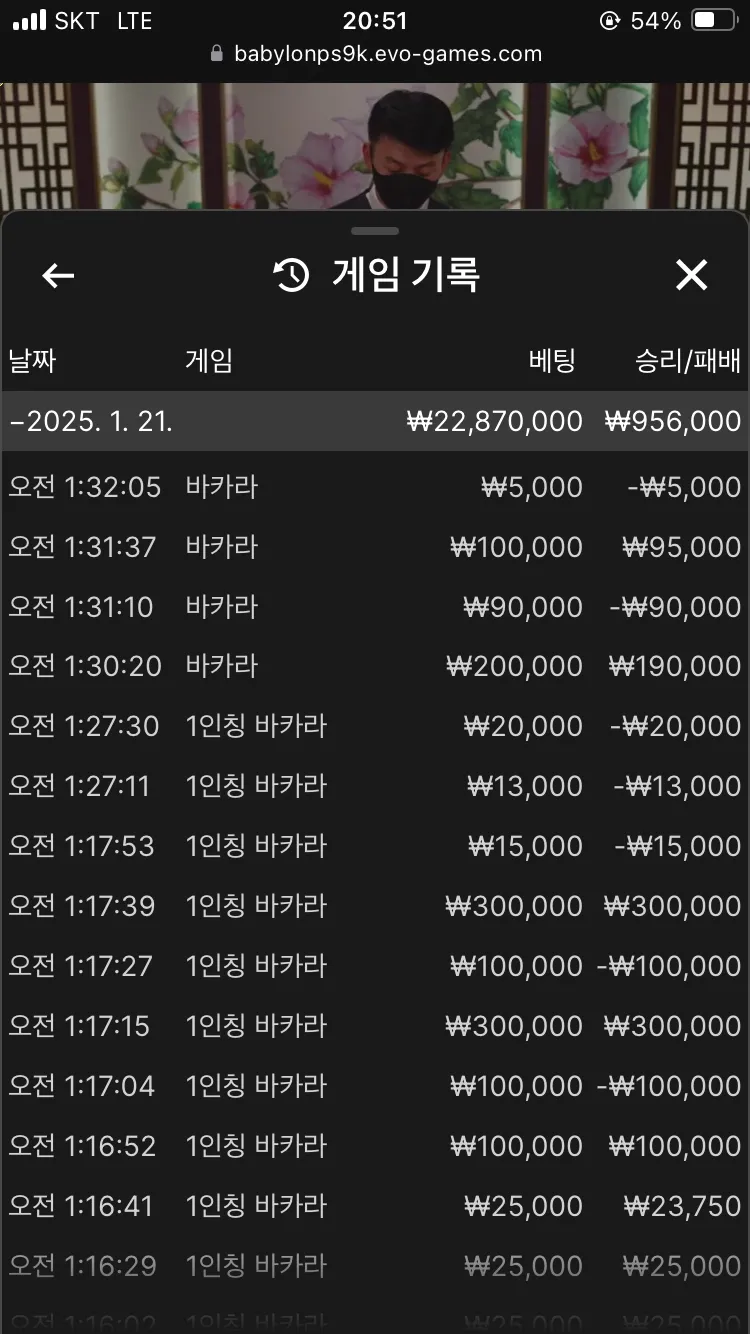This screenshot has width=750, height=1334.
Task: View the 1:17:04 first-person baccarat round
Action: click(x=375, y=1086)
